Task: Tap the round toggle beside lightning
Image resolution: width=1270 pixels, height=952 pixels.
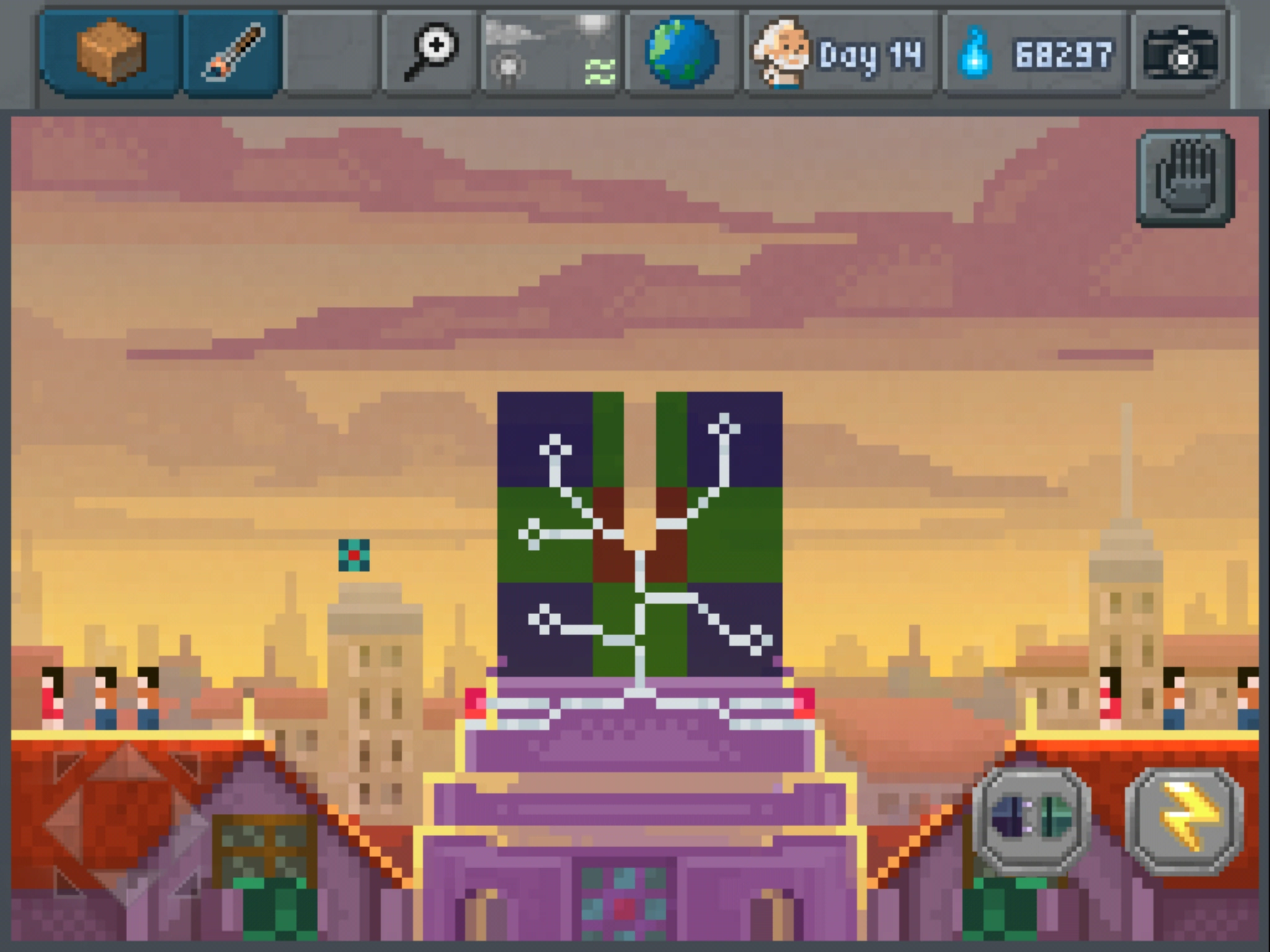Action: [x=1032, y=819]
